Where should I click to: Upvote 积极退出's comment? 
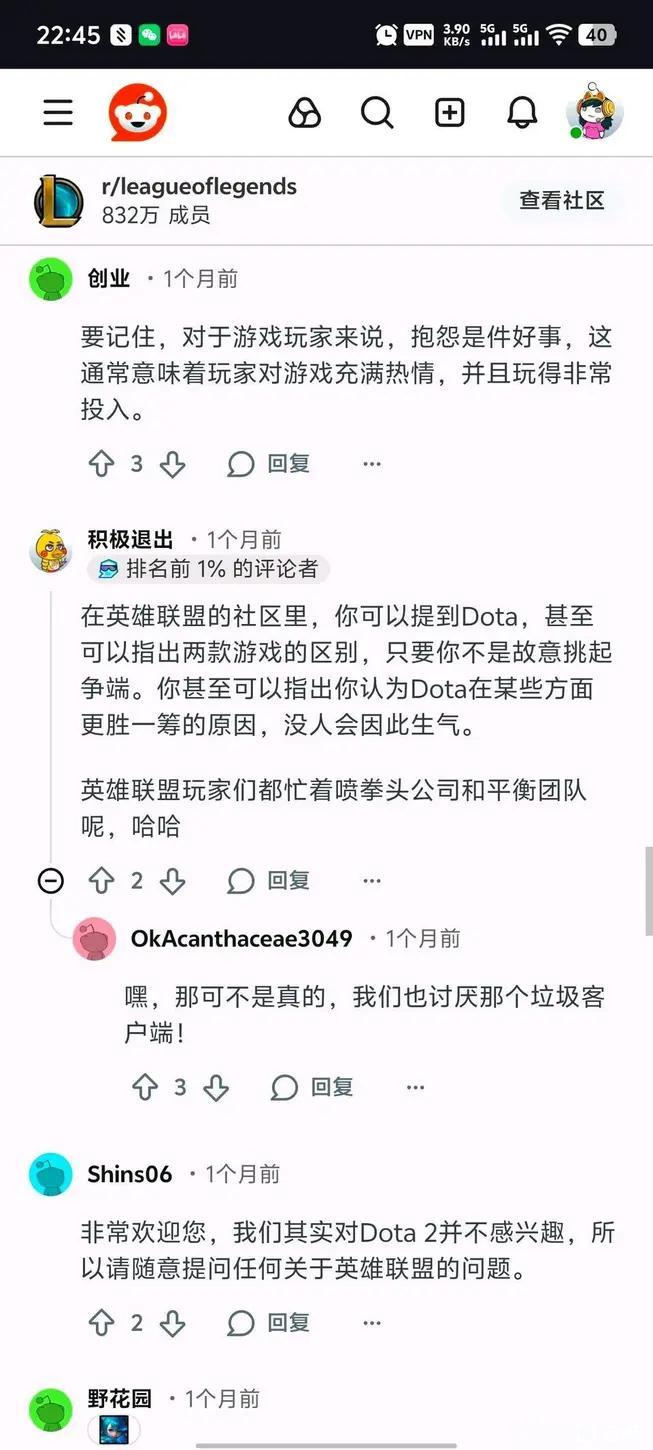point(102,881)
